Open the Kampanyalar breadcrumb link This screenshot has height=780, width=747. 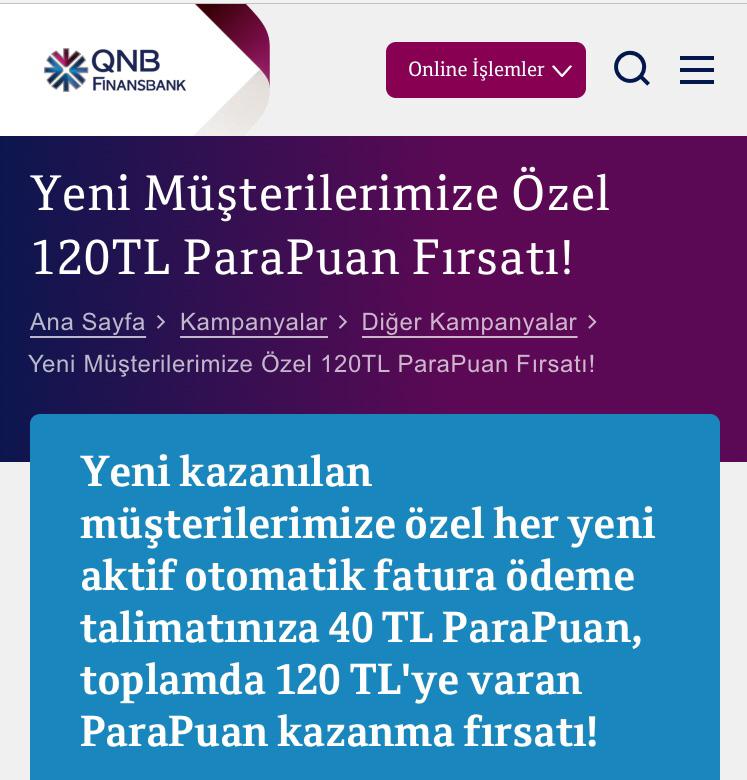tap(253, 322)
